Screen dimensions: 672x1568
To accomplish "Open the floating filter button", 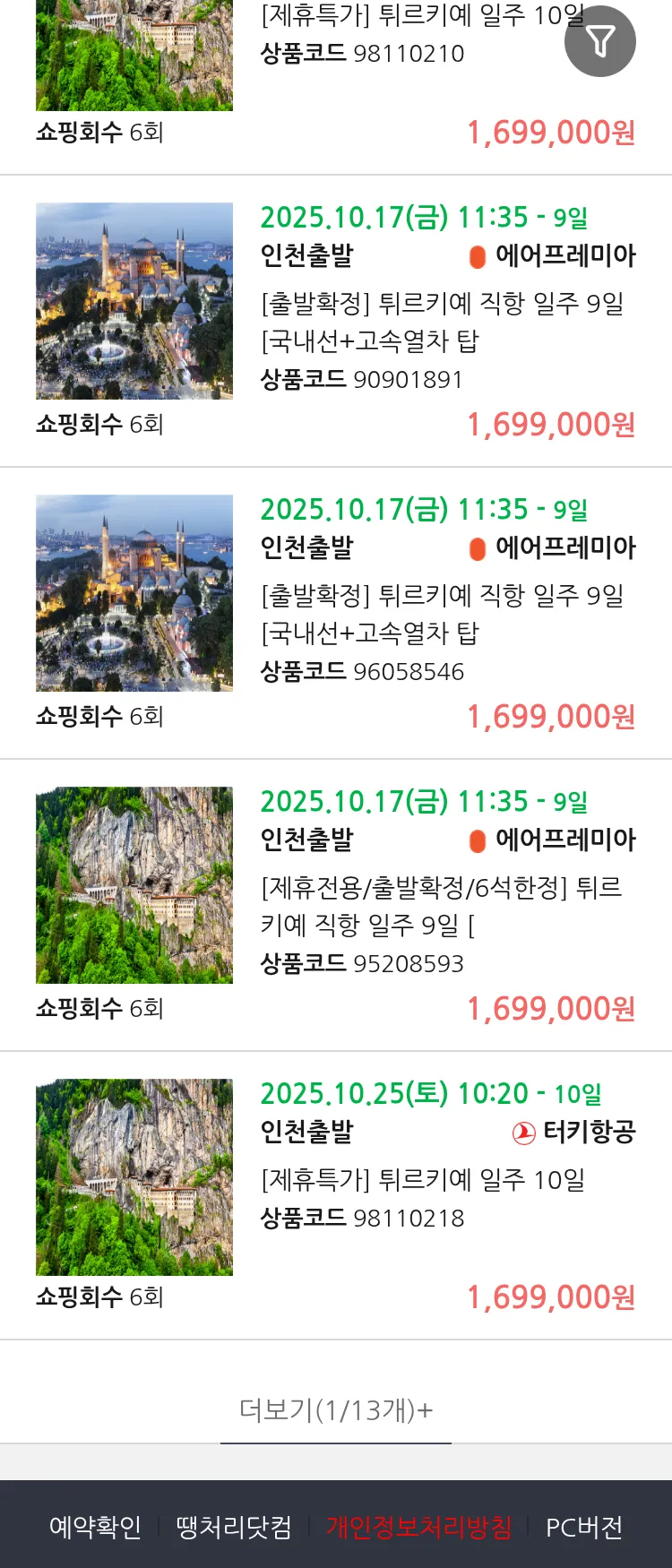I will coord(600,41).
